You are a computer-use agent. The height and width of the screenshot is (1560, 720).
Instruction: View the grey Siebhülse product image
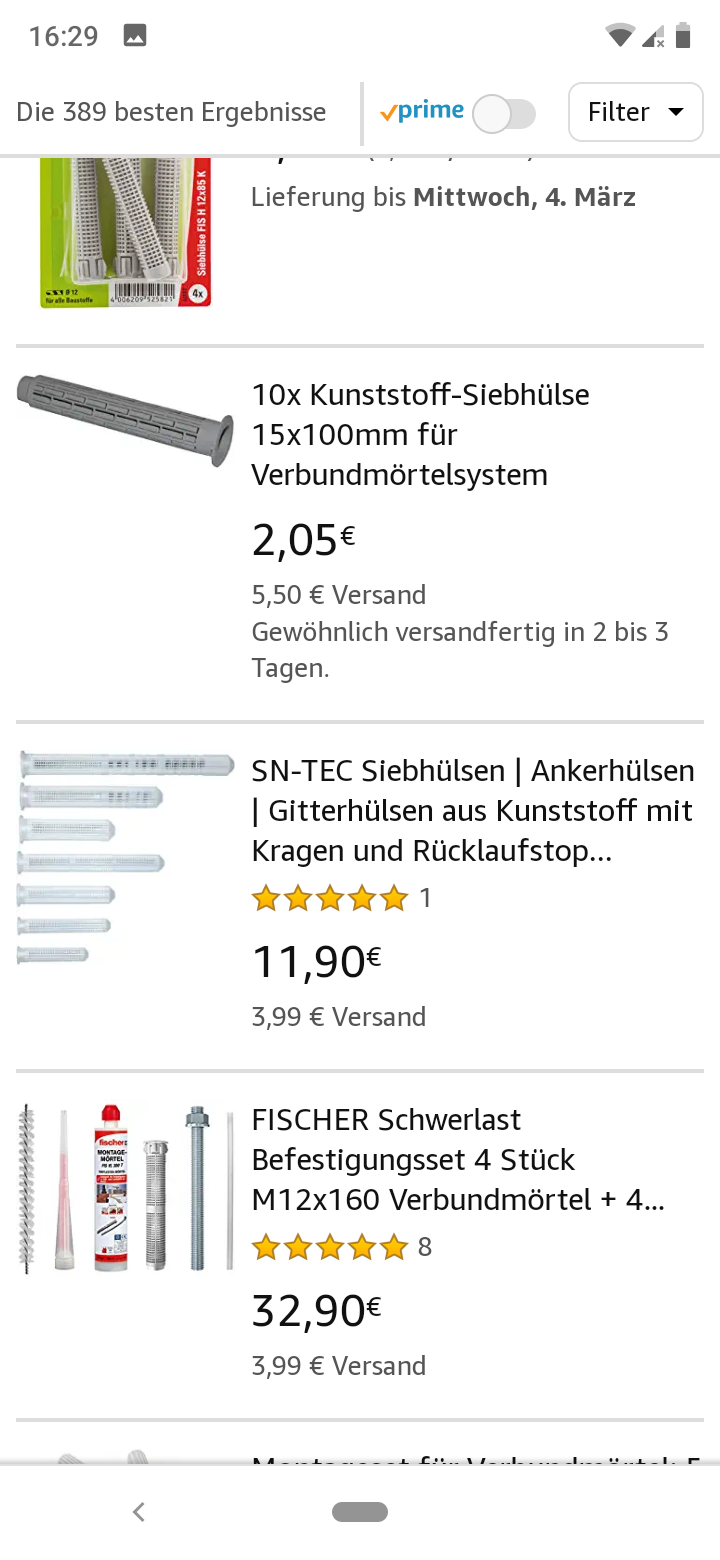tap(125, 421)
